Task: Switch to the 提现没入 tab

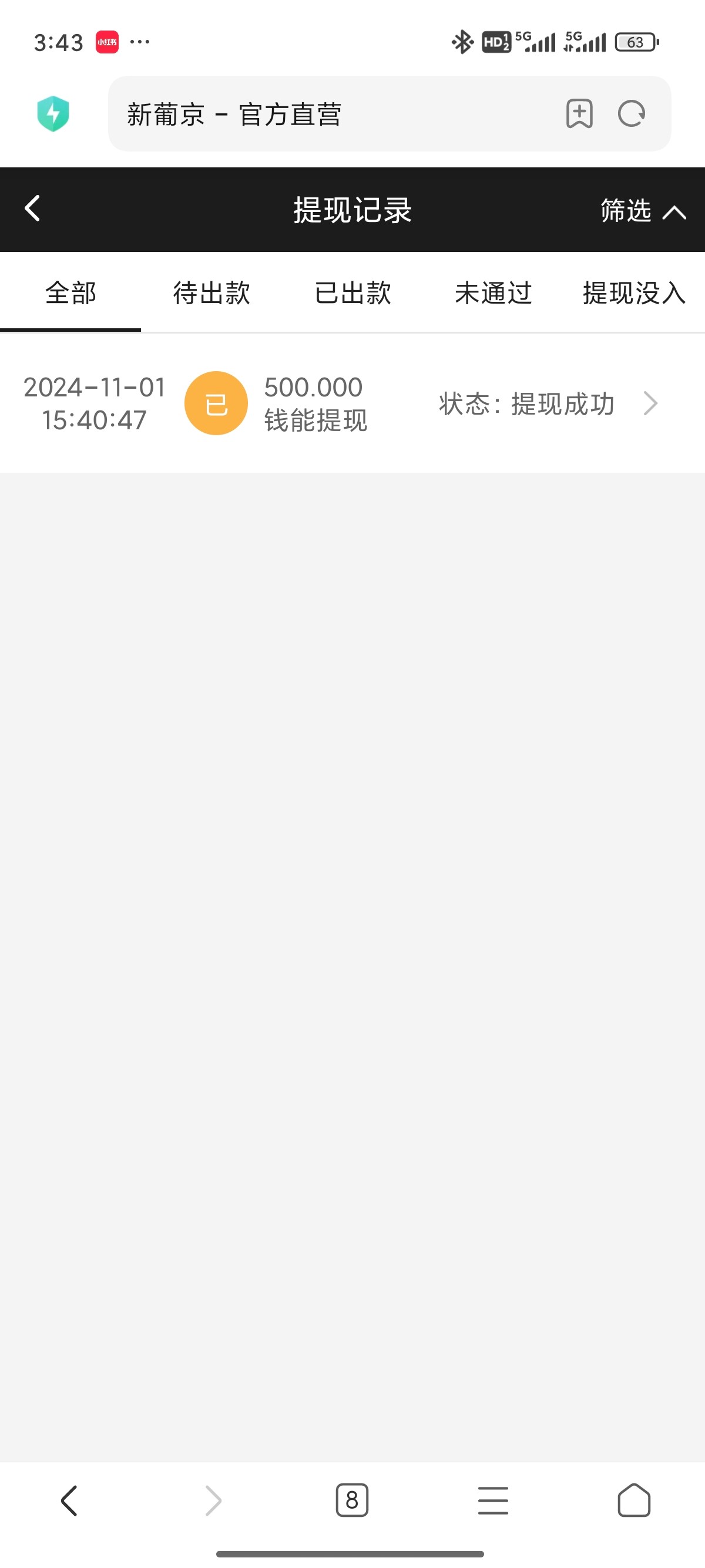Action: [633, 293]
